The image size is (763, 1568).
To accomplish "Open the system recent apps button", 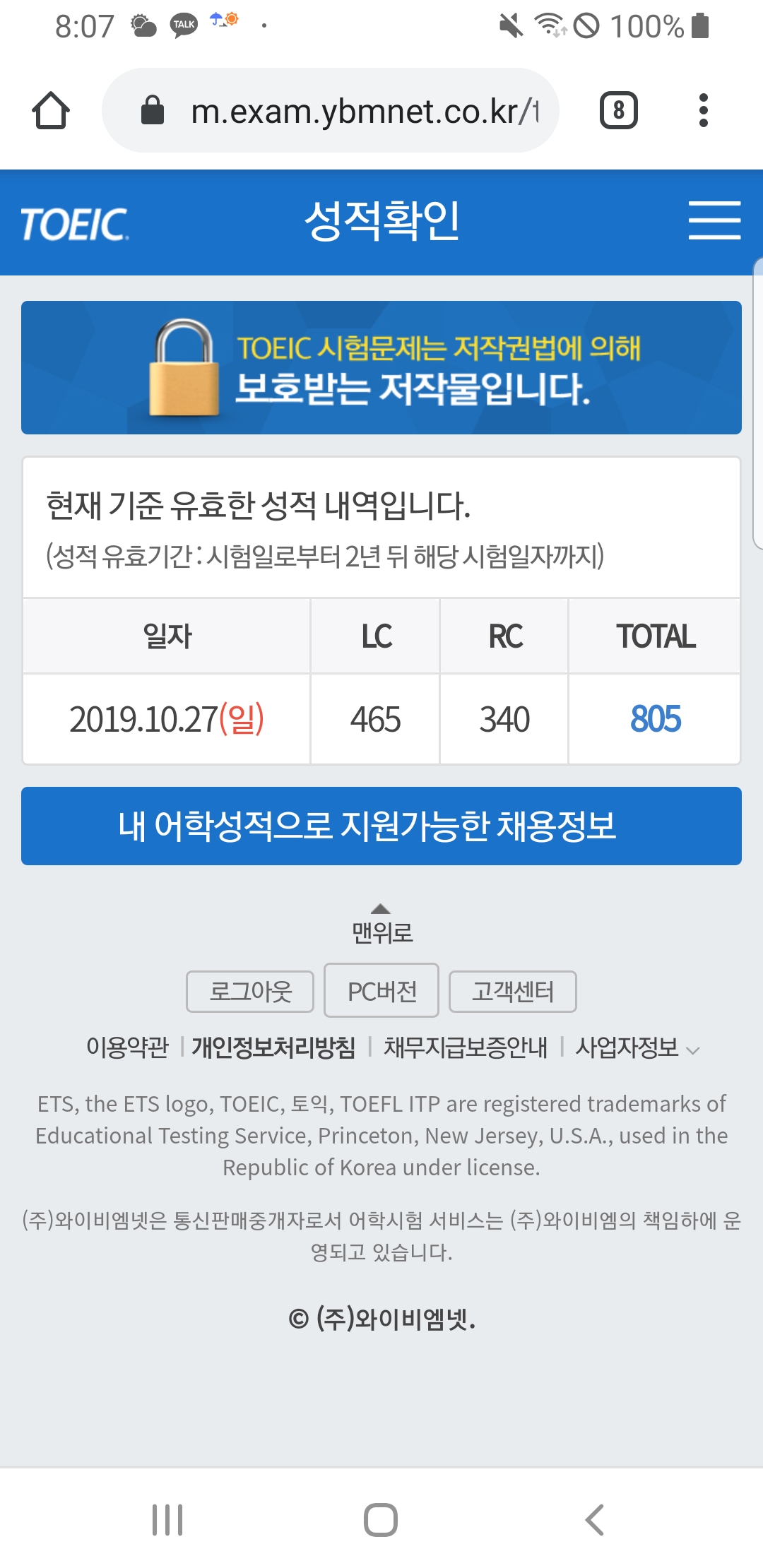I will 167,1520.
